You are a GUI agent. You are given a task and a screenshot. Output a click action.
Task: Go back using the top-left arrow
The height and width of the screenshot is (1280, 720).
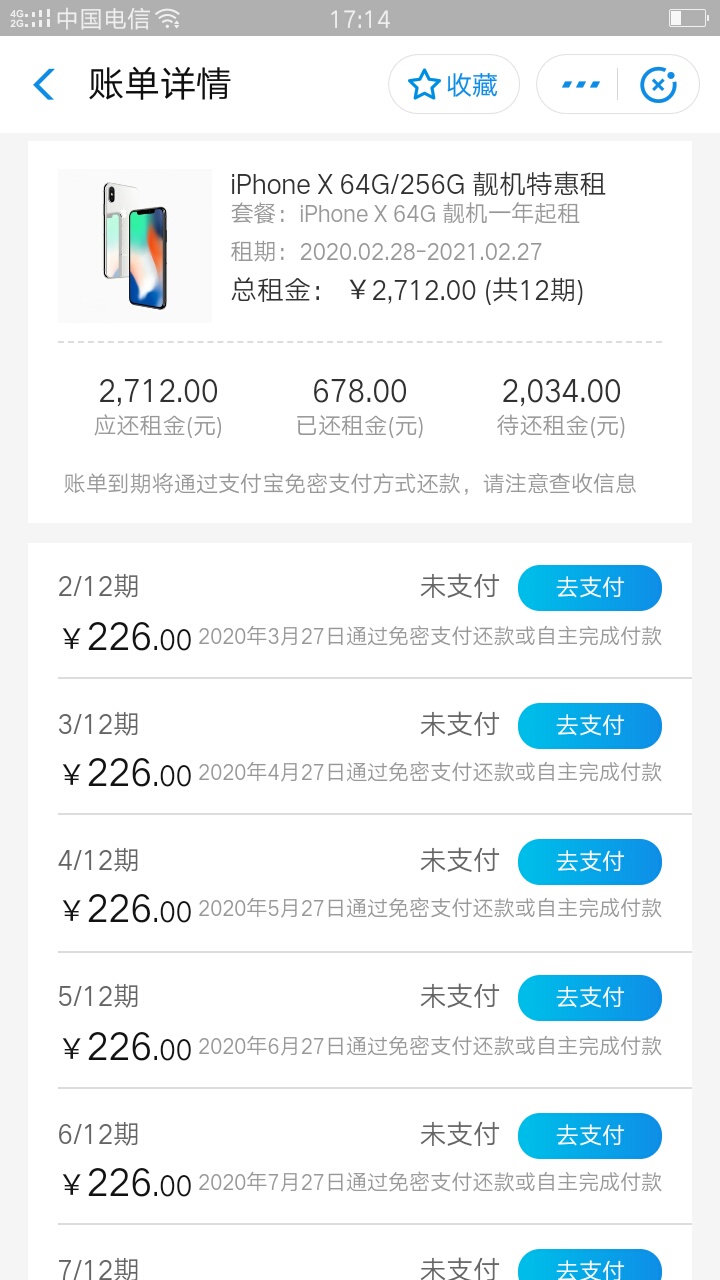tap(43, 84)
